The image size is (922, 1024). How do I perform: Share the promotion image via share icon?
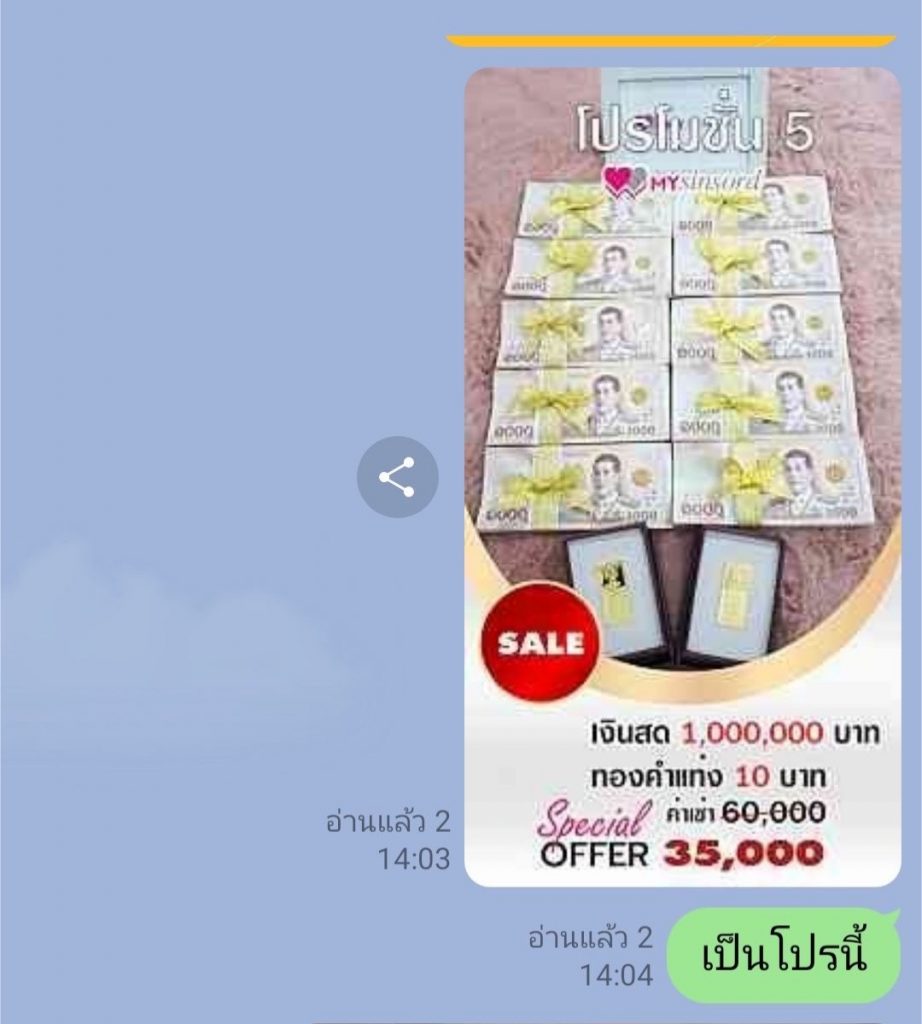tap(397, 477)
